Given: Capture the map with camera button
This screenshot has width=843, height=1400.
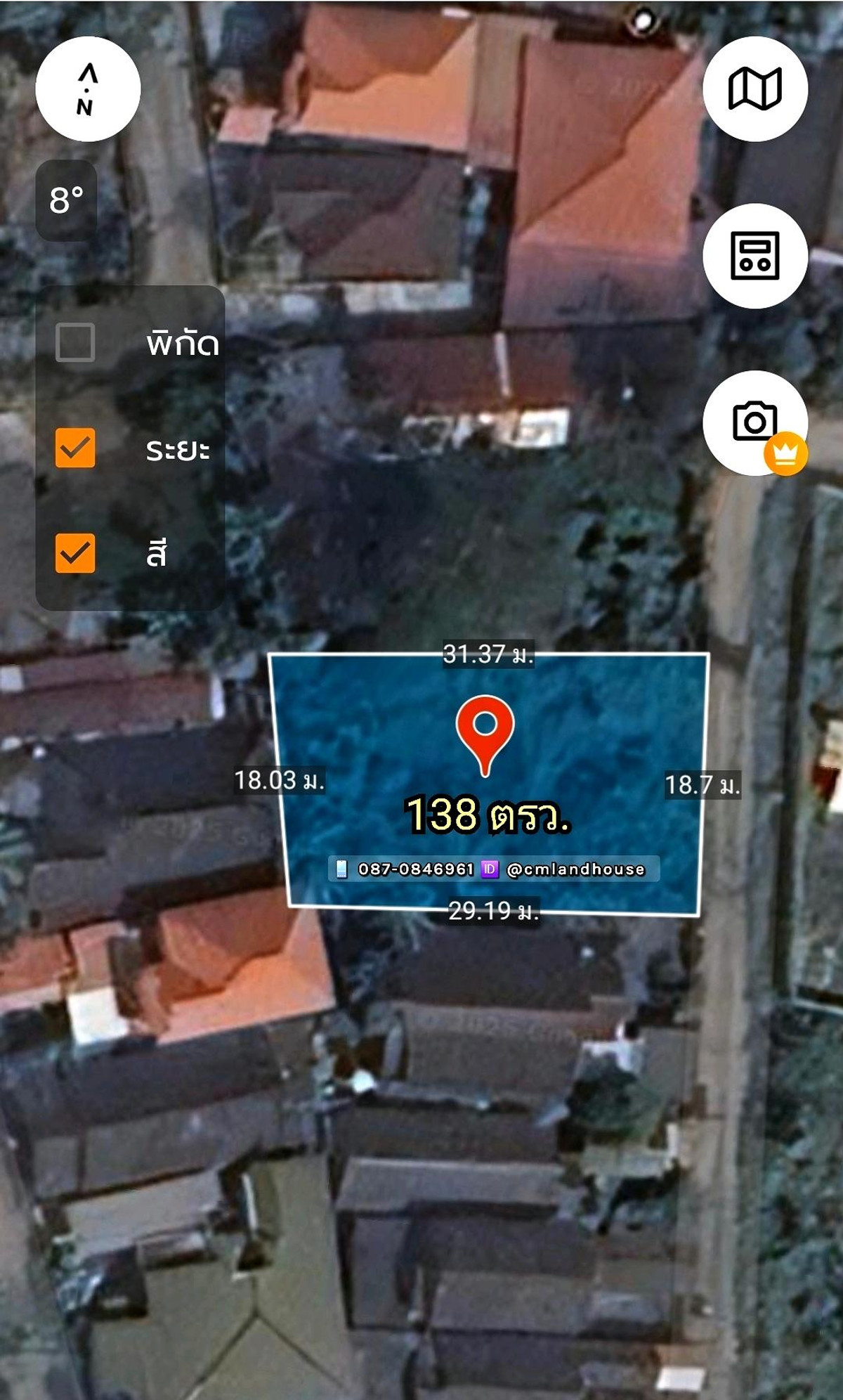Looking at the screenshot, I should (755, 422).
